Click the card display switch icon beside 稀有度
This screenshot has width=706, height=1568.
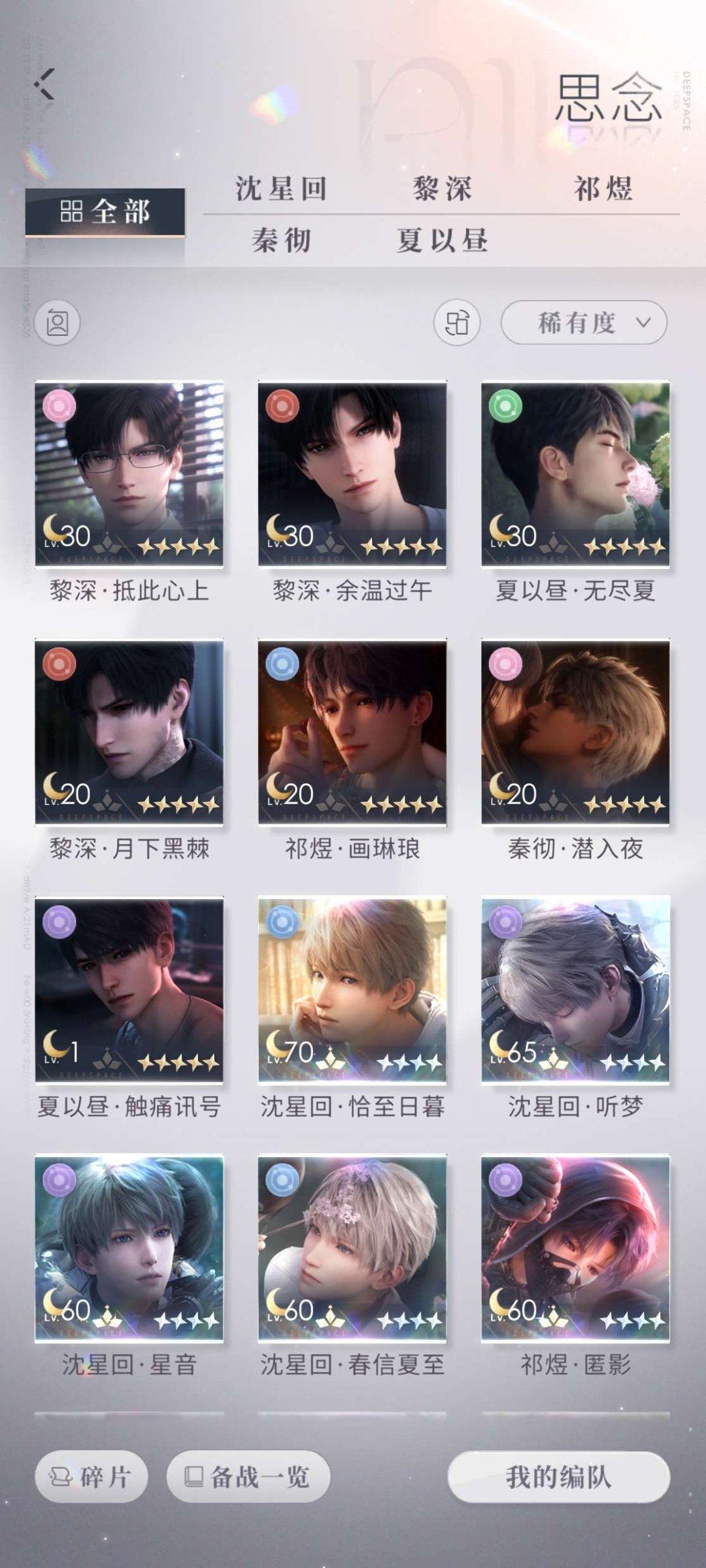click(x=460, y=321)
